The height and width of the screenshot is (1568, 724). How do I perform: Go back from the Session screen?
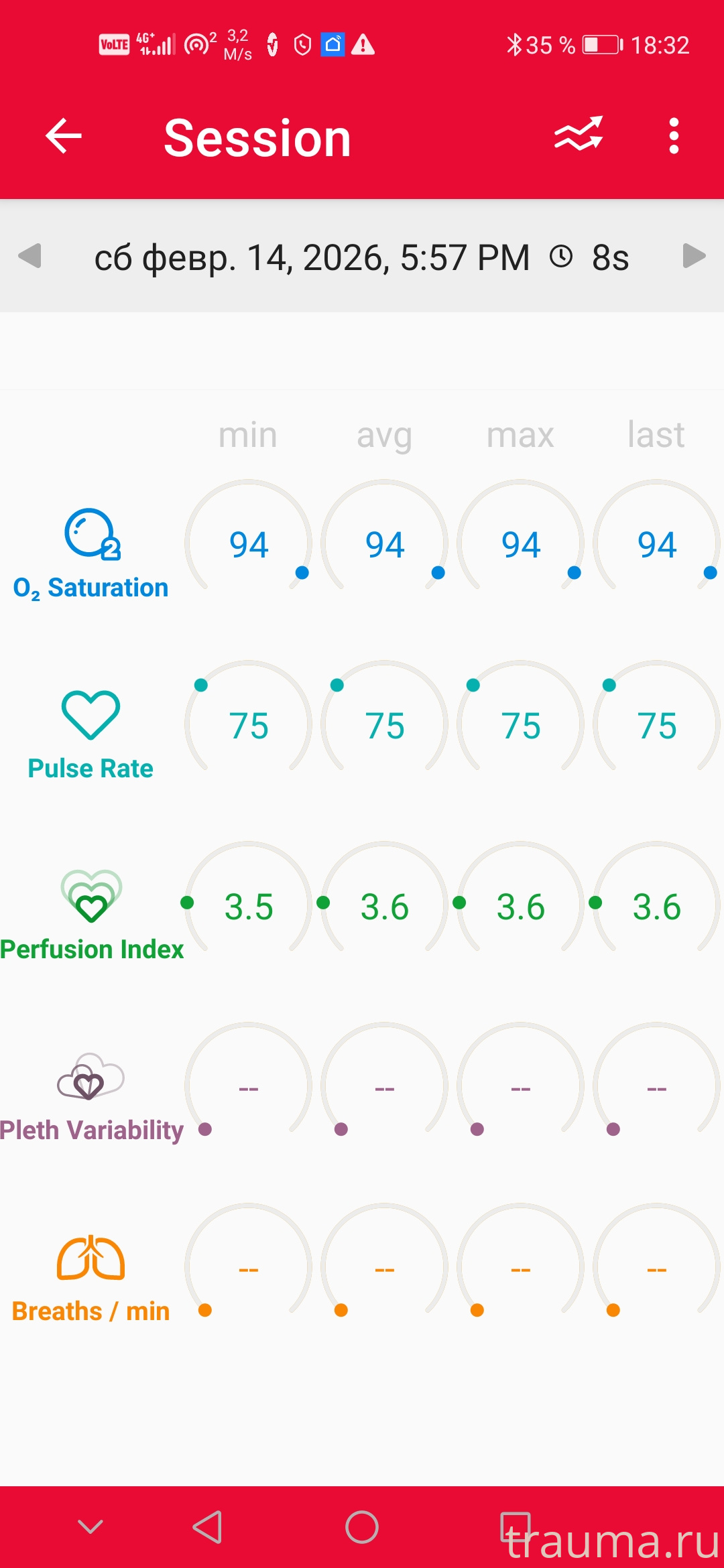(x=64, y=136)
